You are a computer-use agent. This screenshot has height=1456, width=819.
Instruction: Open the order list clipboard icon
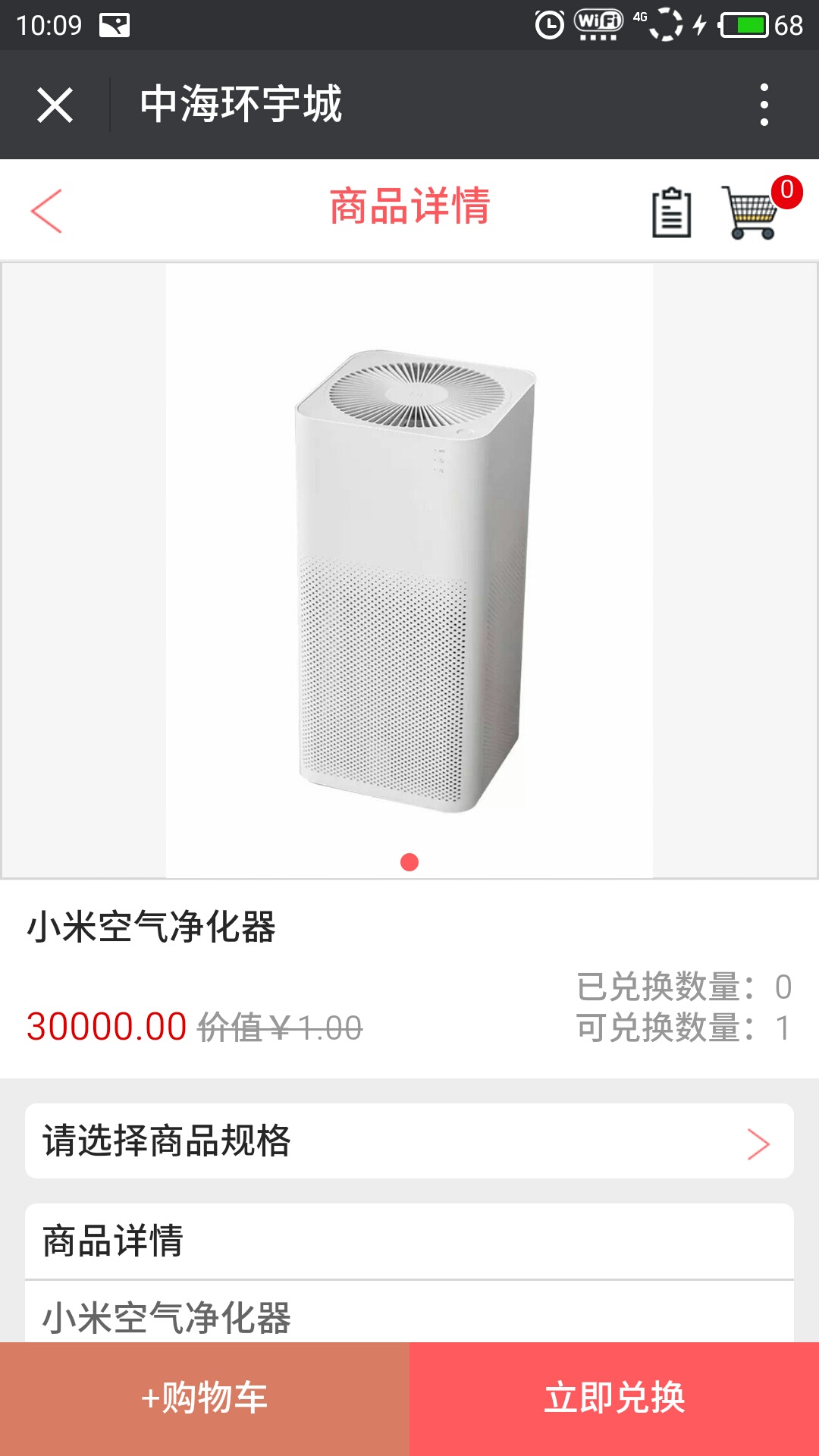tap(671, 212)
